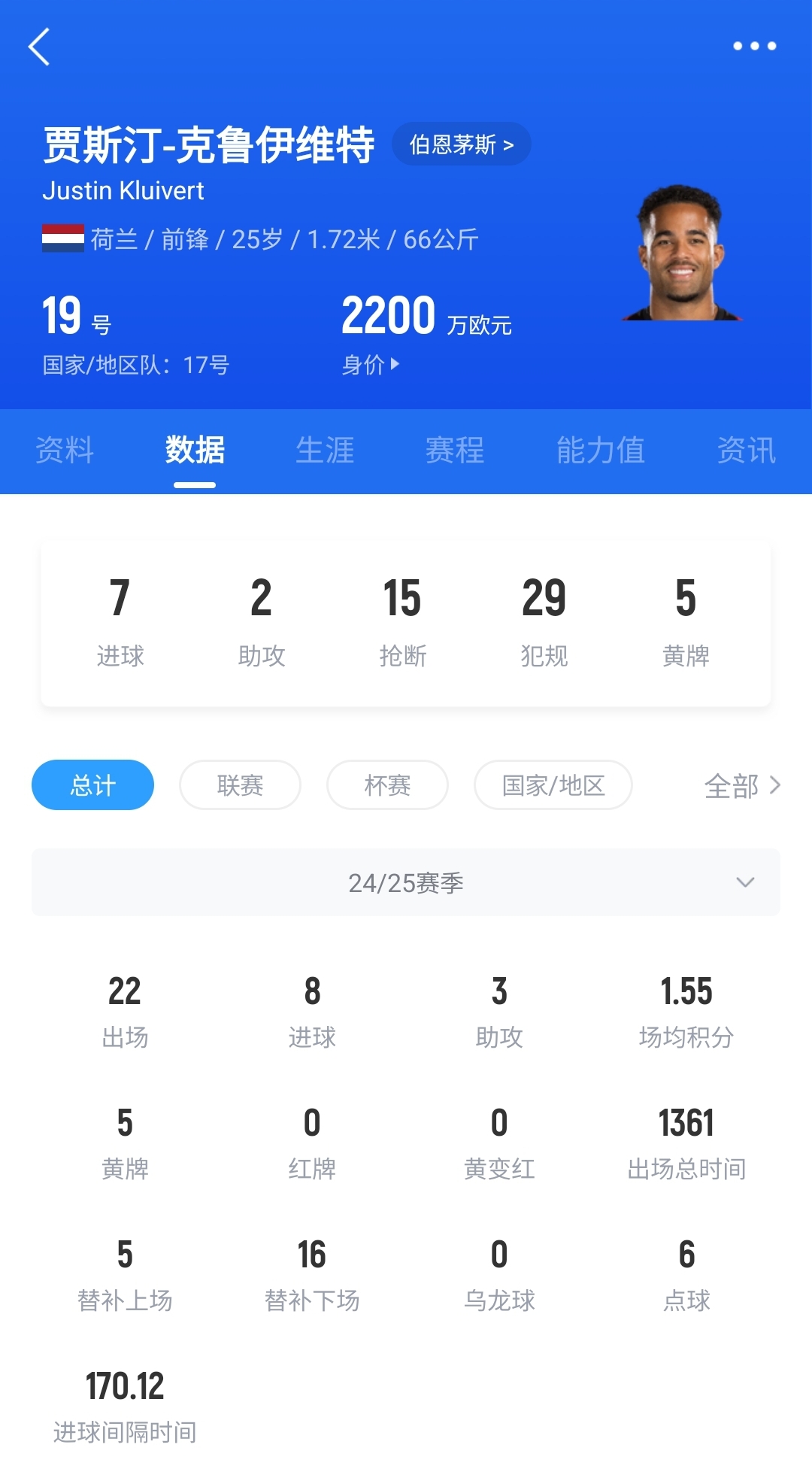Switch to the 赛程 tab
The image size is (812, 1484).
[x=455, y=451]
